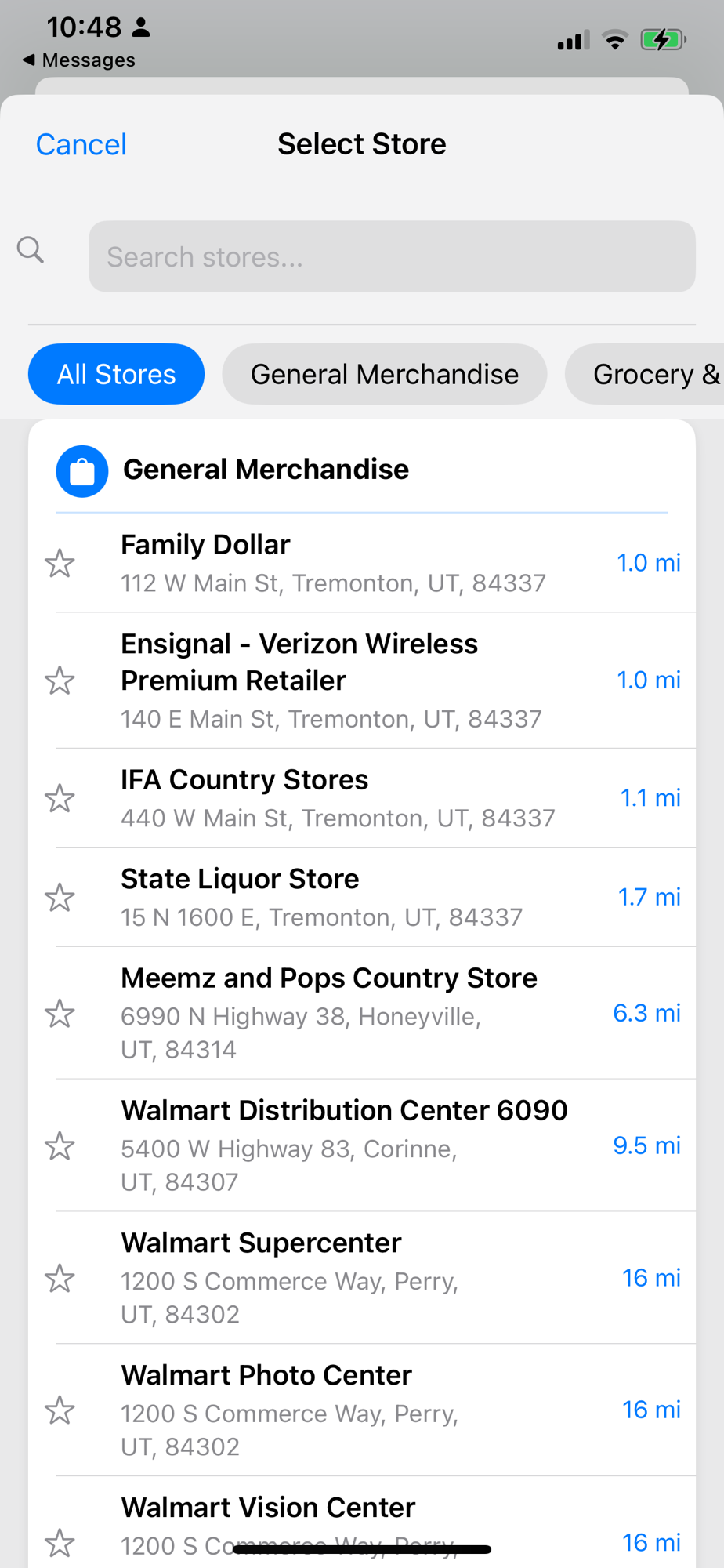Open Walmart Photo Center
The image size is (724, 1568).
(360, 1410)
